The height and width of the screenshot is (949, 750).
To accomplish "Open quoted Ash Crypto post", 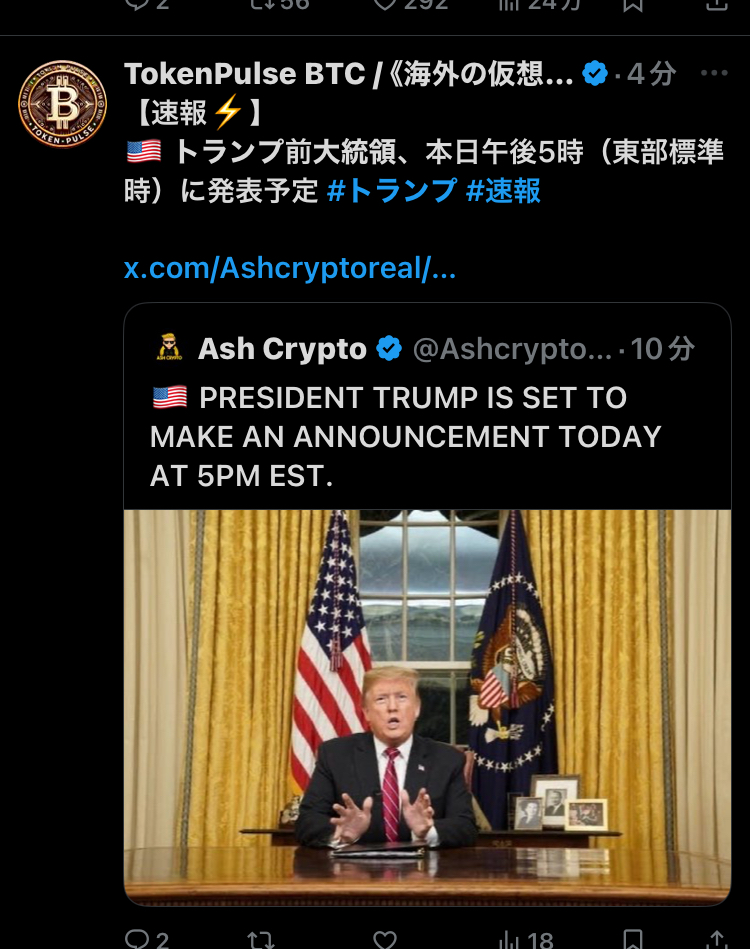I will [427, 436].
